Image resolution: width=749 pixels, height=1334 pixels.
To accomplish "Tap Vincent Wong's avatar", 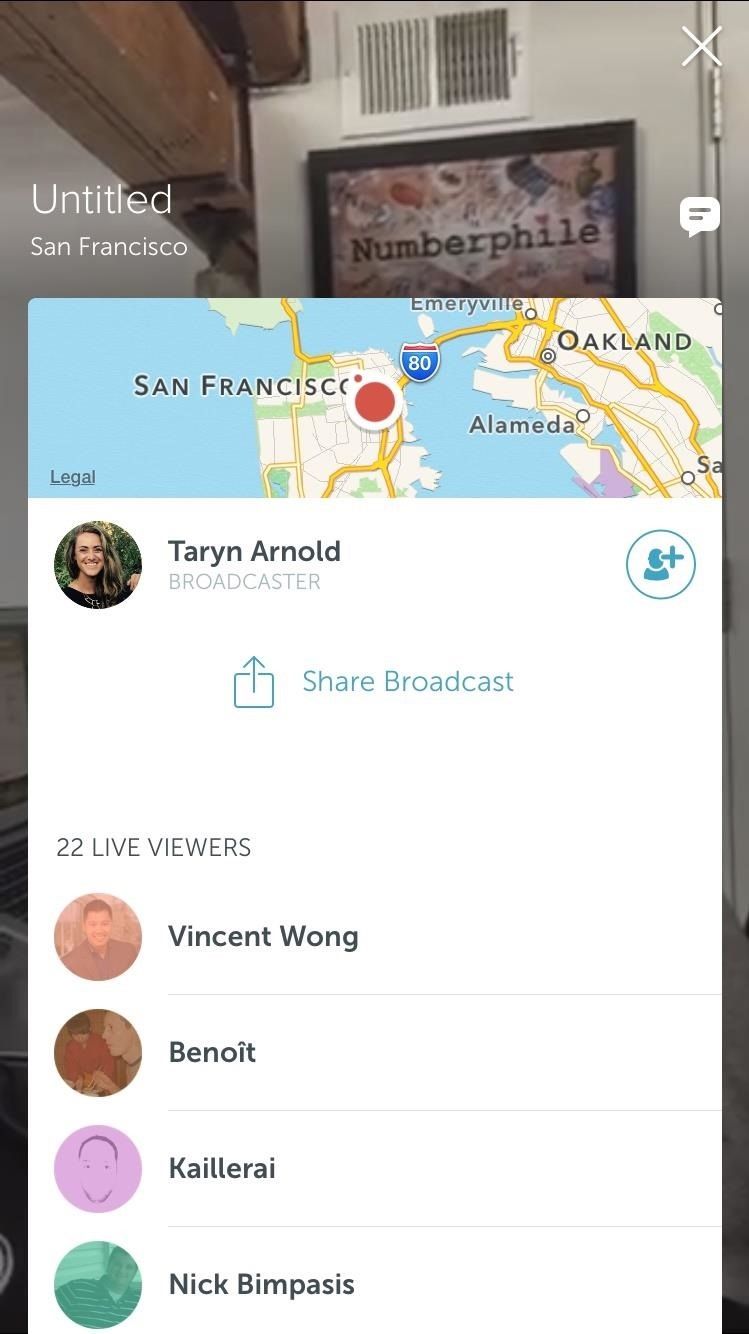I will (x=97, y=937).
